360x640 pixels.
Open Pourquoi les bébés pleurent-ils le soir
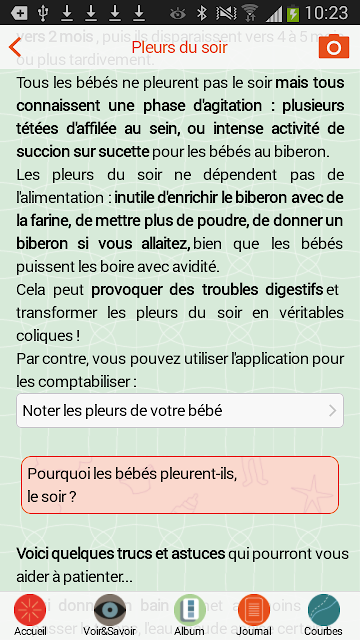(180, 485)
